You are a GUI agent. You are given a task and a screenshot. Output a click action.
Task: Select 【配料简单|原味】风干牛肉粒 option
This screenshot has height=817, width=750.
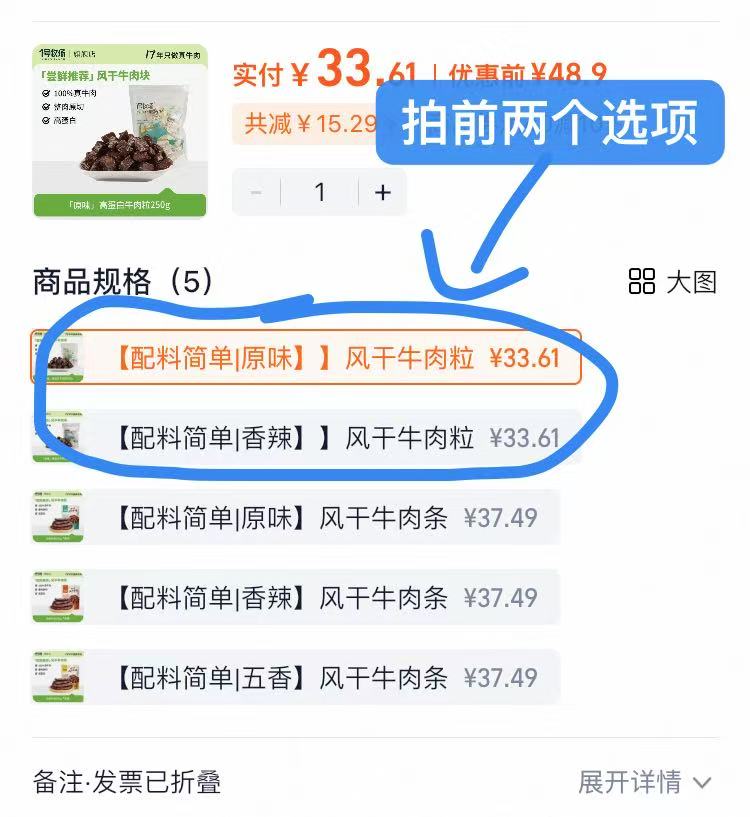click(306, 358)
